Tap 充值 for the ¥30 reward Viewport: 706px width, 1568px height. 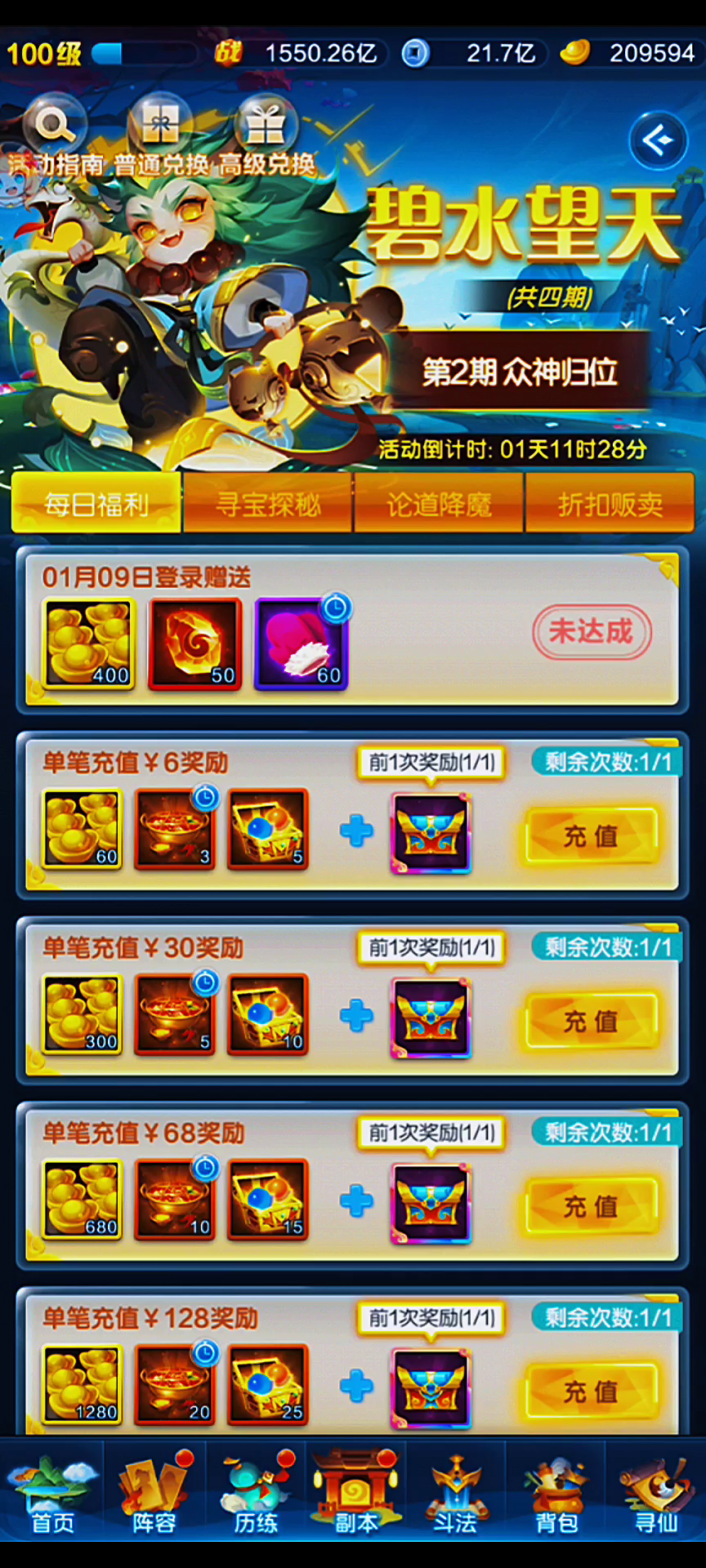pos(591,1021)
